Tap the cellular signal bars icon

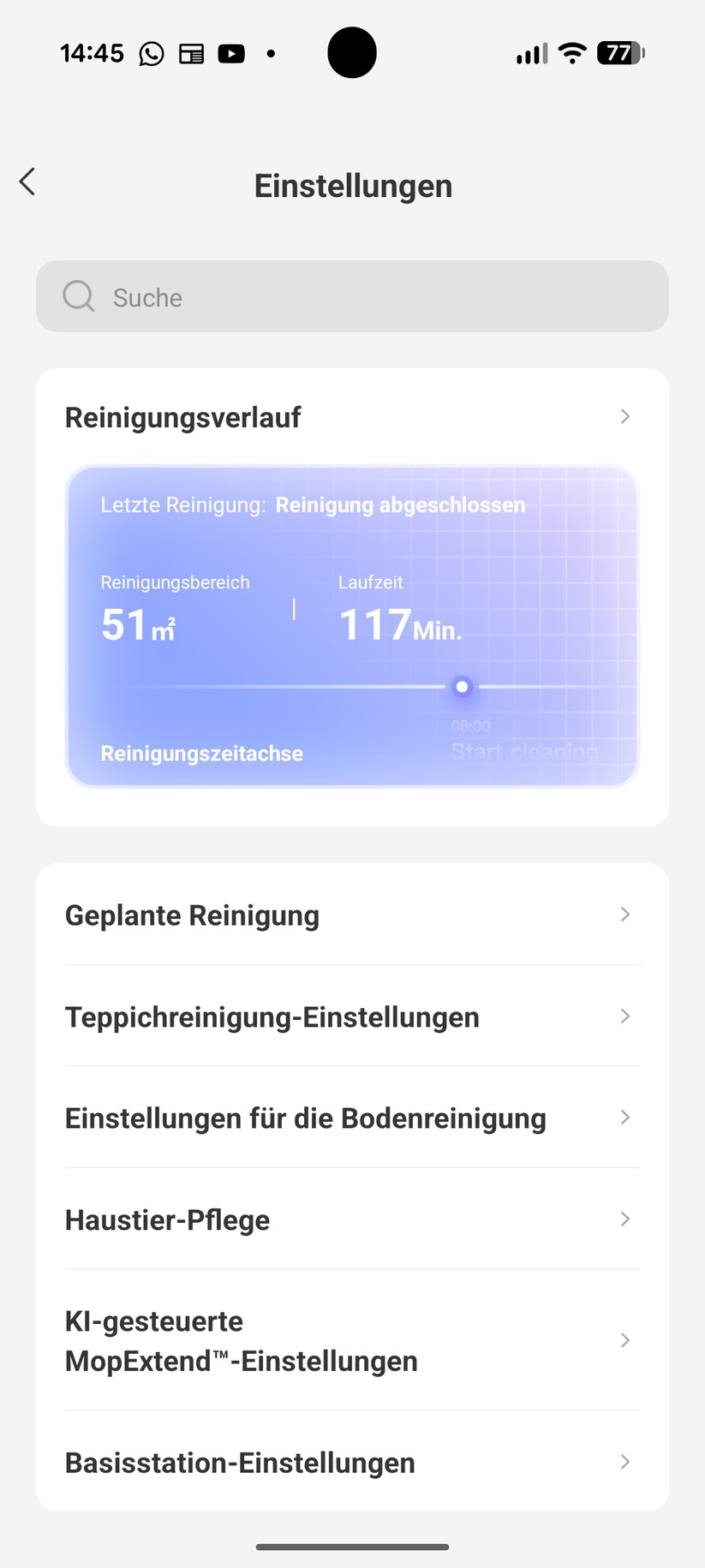pos(529,53)
